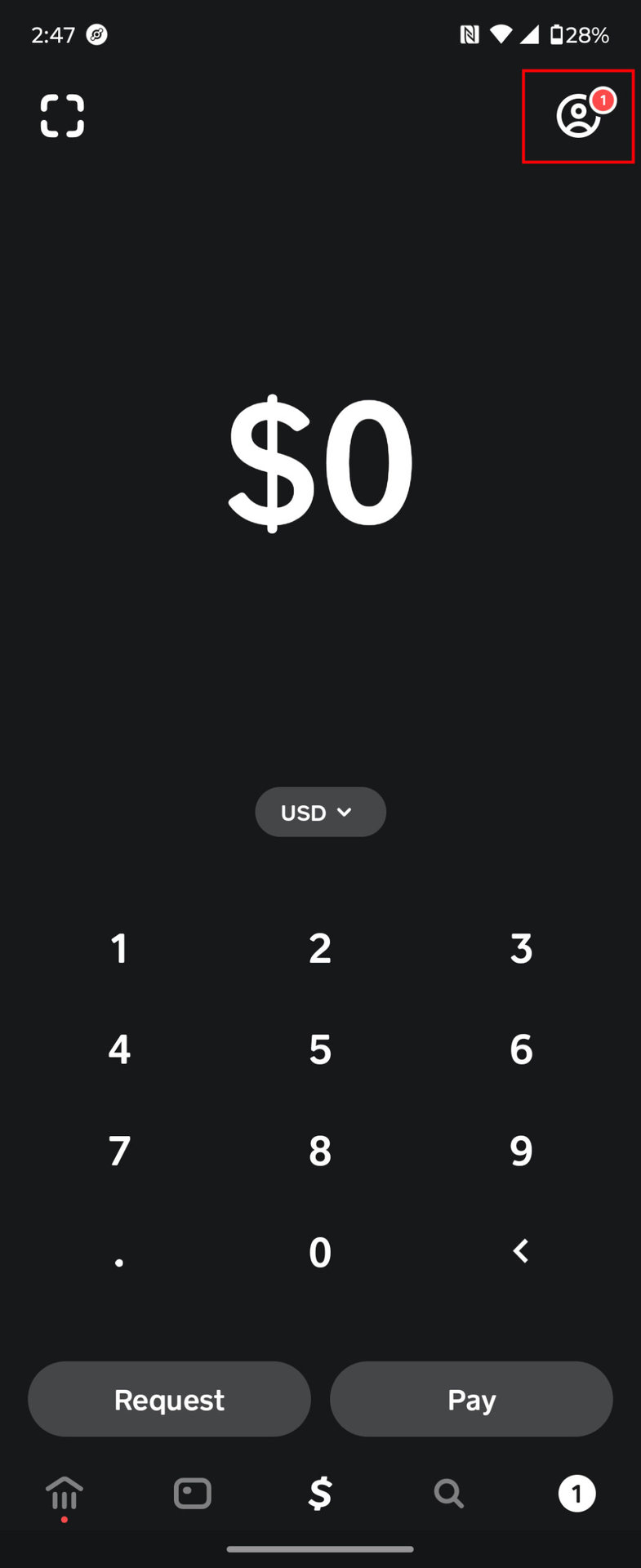Open the profile account icon
This screenshot has width=641, height=1568.
(578, 116)
